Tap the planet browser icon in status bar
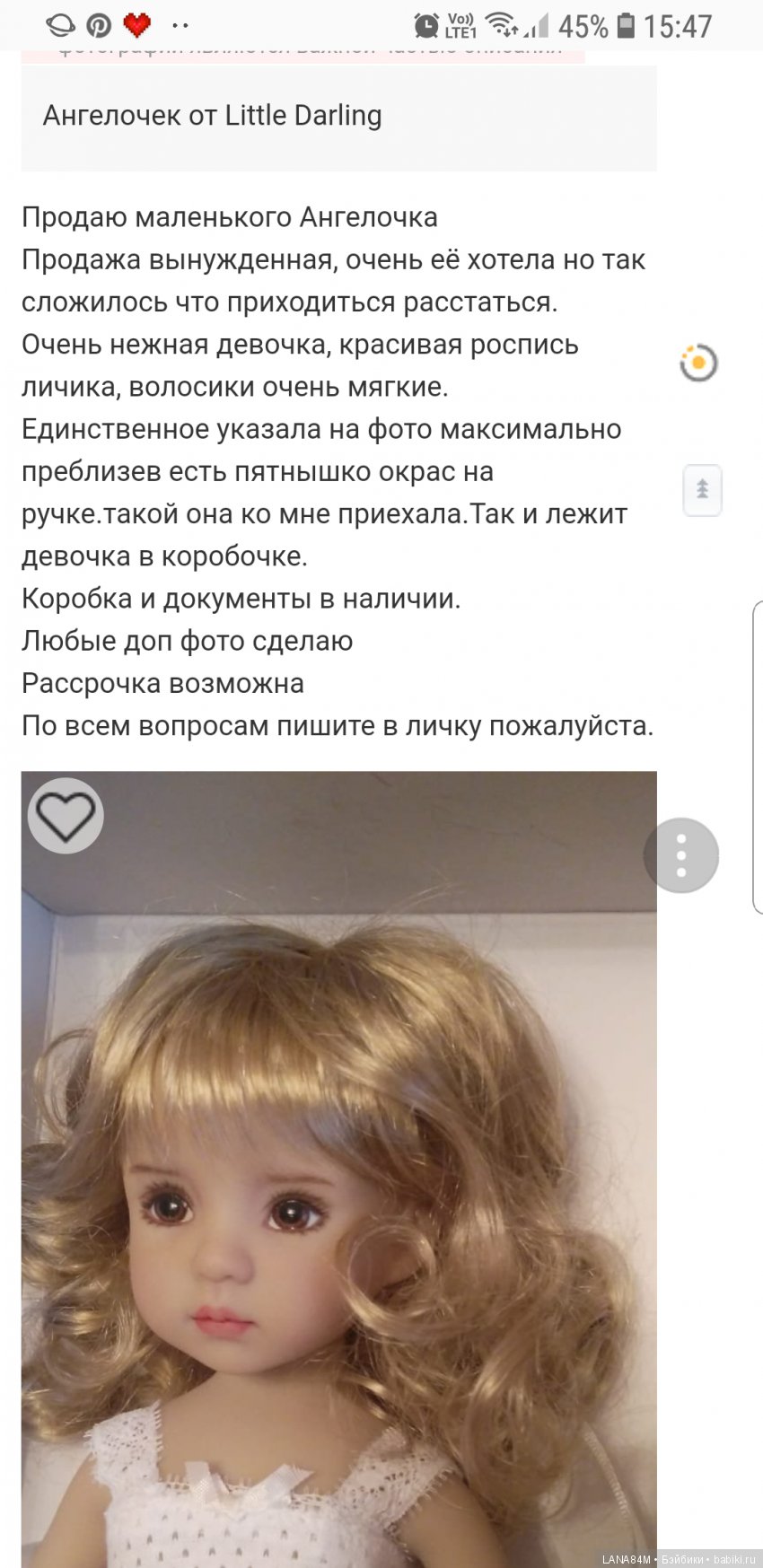Screen dimensions: 763x1568 pyautogui.click(x=61, y=25)
